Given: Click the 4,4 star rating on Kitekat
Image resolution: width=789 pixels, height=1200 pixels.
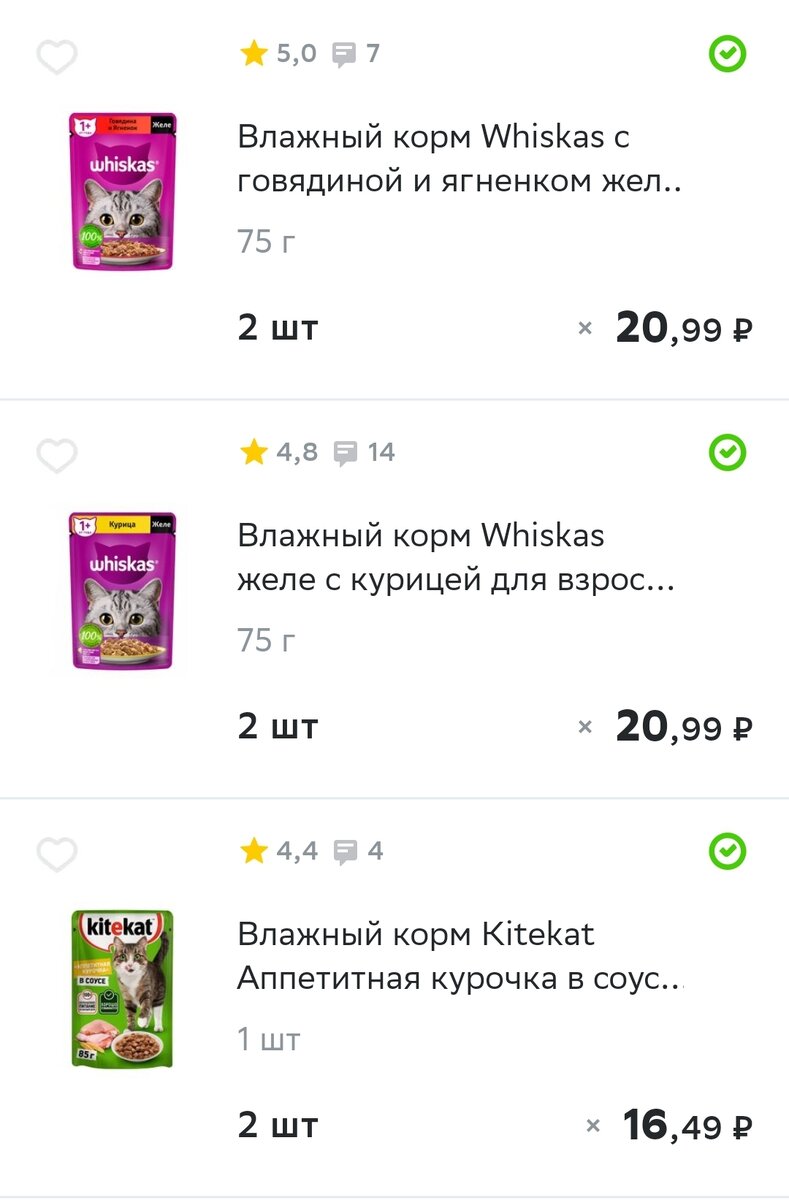Looking at the screenshot, I should point(254,851).
